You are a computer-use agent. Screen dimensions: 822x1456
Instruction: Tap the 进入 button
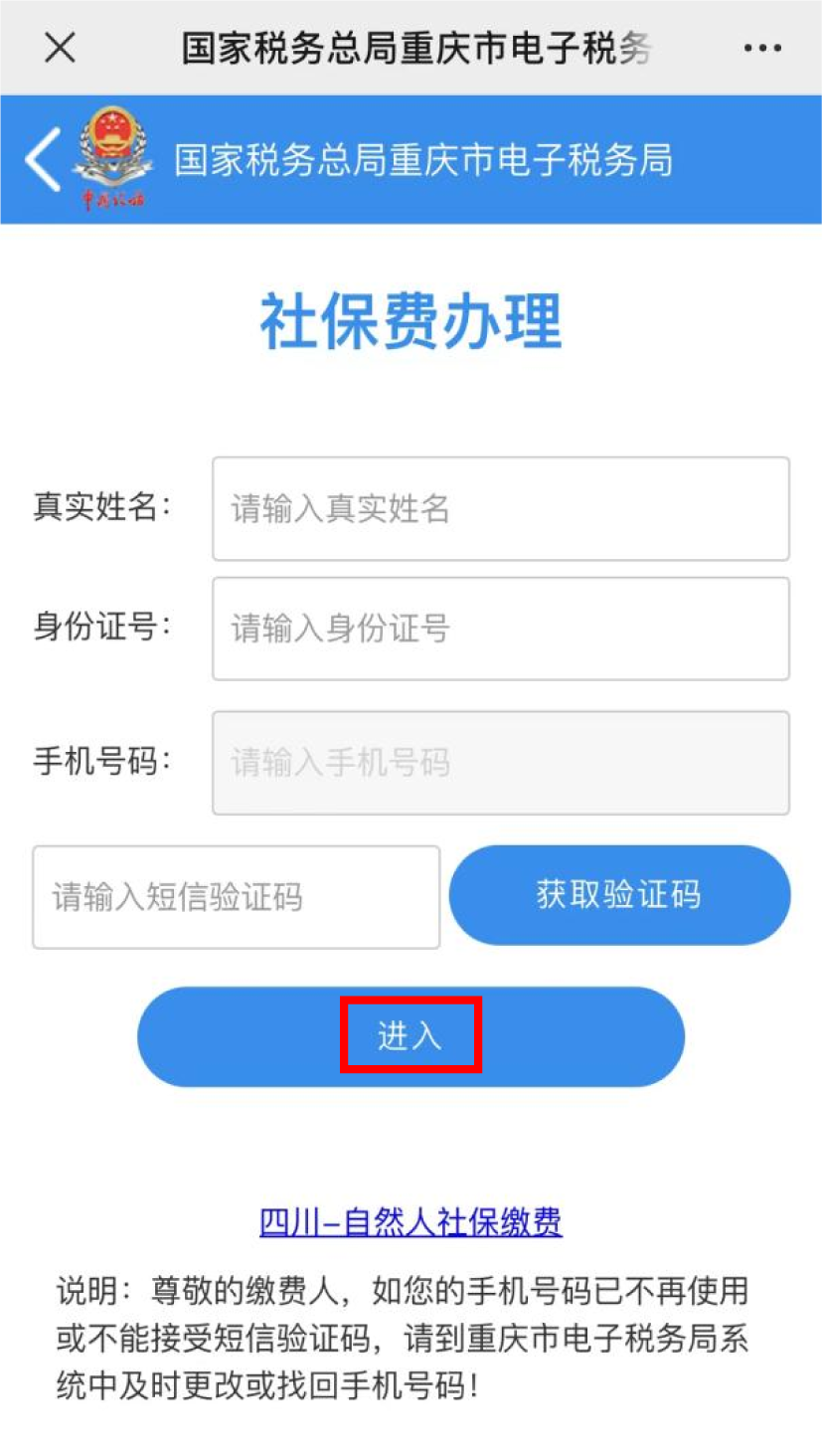coord(411,1036)
